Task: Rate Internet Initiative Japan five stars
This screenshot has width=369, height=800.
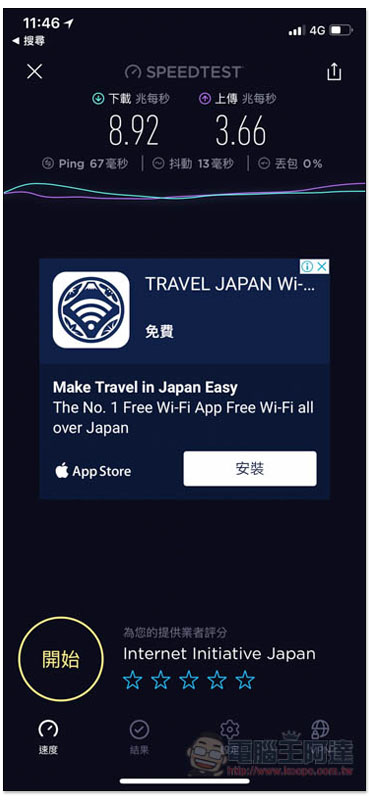Action: [245, 680]
